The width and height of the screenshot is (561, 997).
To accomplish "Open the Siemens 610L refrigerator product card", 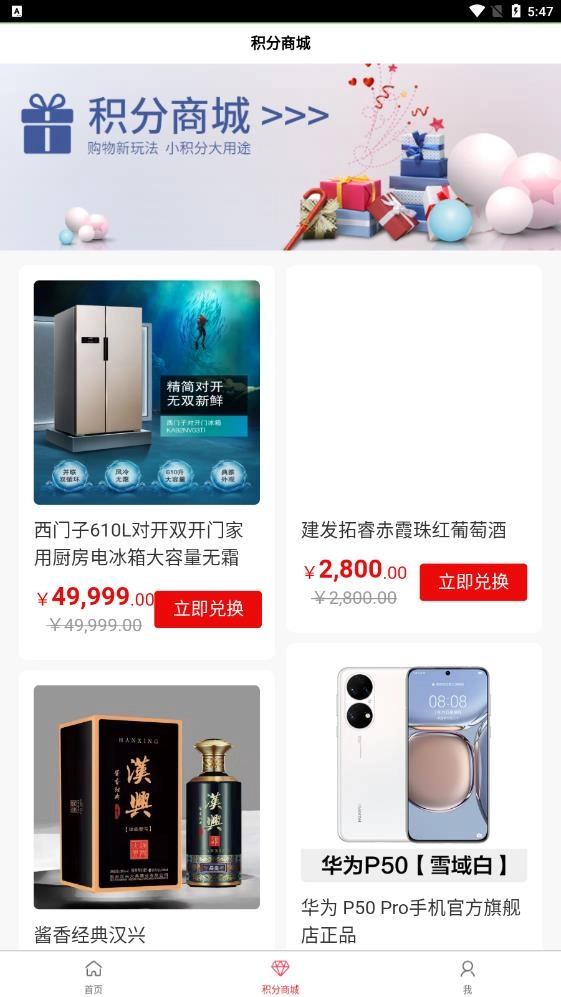I will tap(147, 462).
